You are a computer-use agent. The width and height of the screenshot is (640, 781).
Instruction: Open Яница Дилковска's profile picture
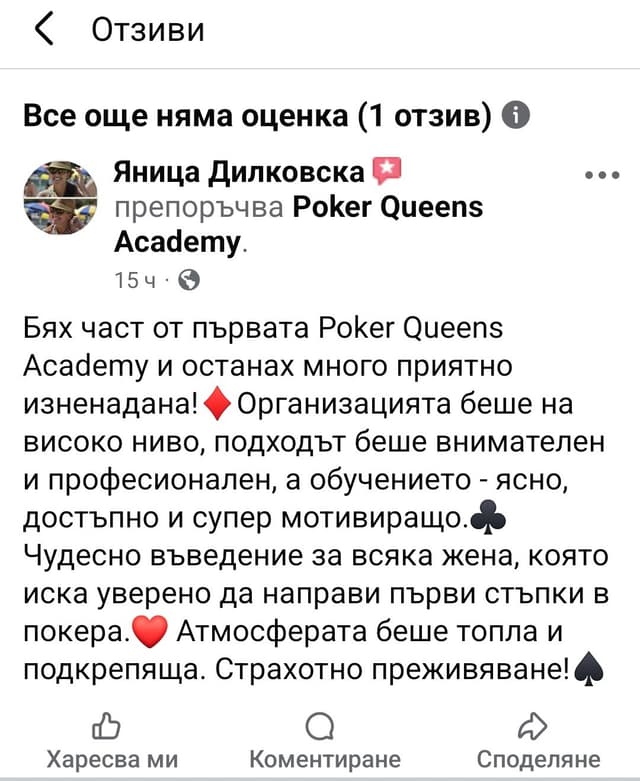click(60, 195)
